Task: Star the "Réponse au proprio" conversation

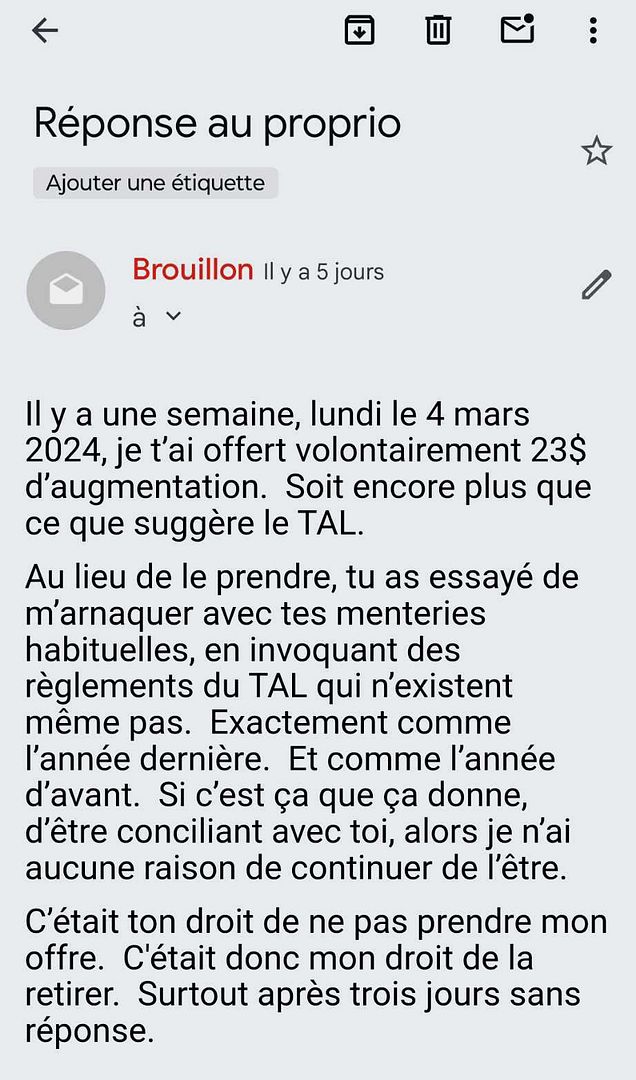Action: (x=596, y=151)
